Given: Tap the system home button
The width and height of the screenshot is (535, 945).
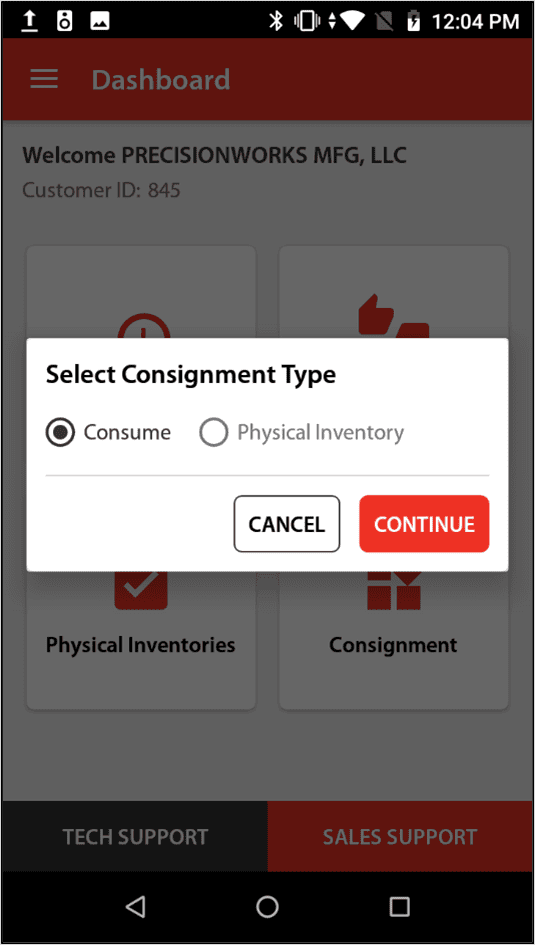Looking at the screenshot, I should point(267,906).
